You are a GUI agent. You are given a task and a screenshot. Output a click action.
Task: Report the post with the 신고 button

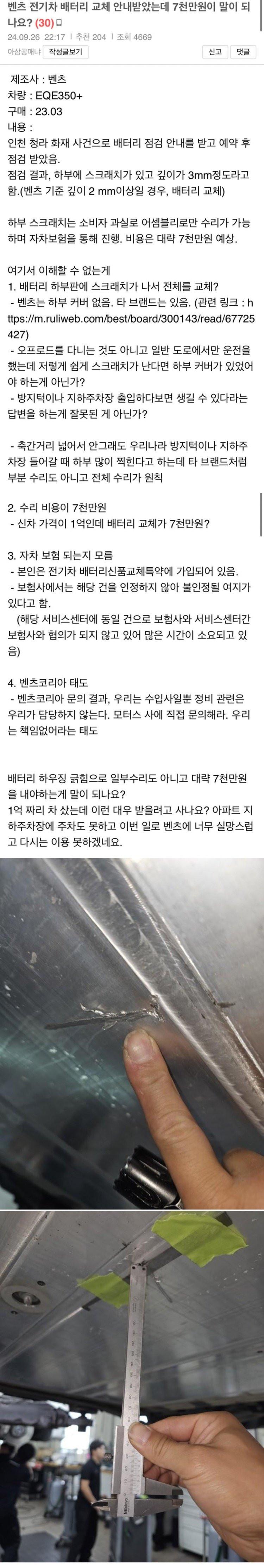tap(215, 52)
